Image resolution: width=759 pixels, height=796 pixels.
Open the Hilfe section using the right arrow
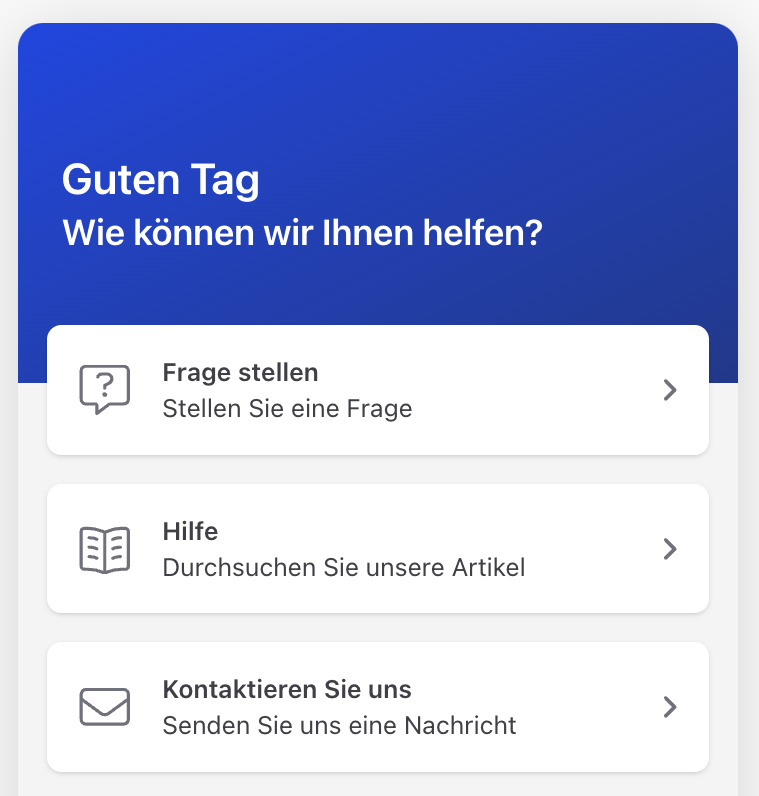669,548
